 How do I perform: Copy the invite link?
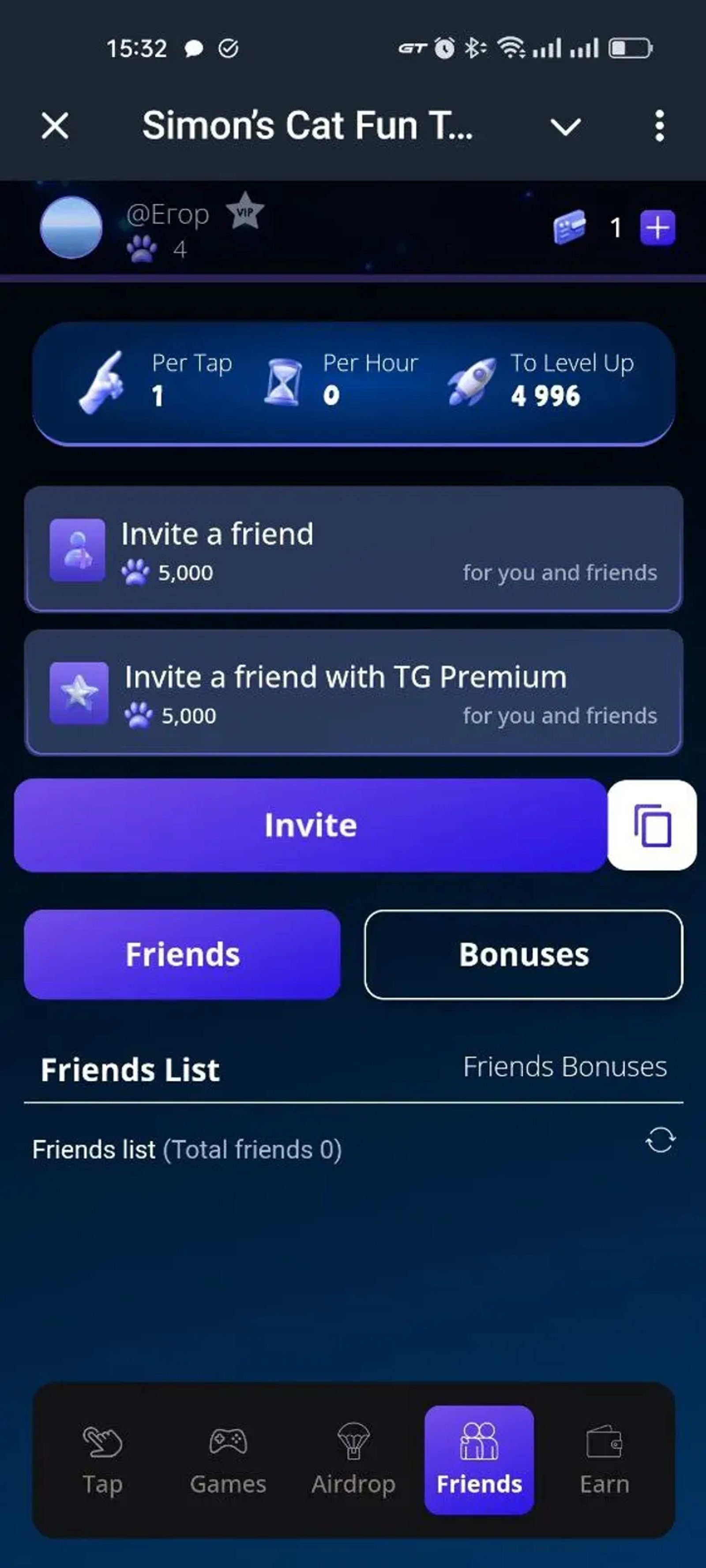652,825
